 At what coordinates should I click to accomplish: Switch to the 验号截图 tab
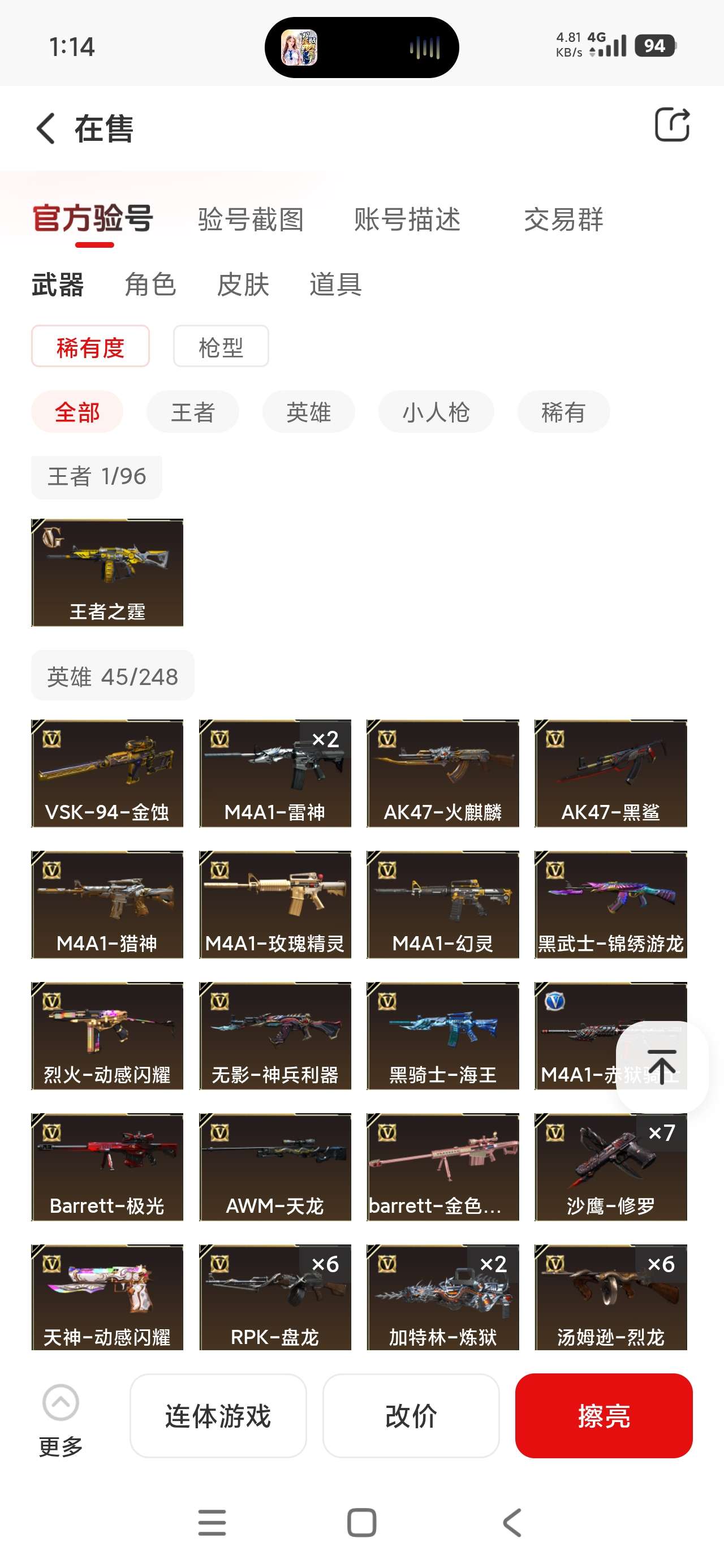coord(251,219)
